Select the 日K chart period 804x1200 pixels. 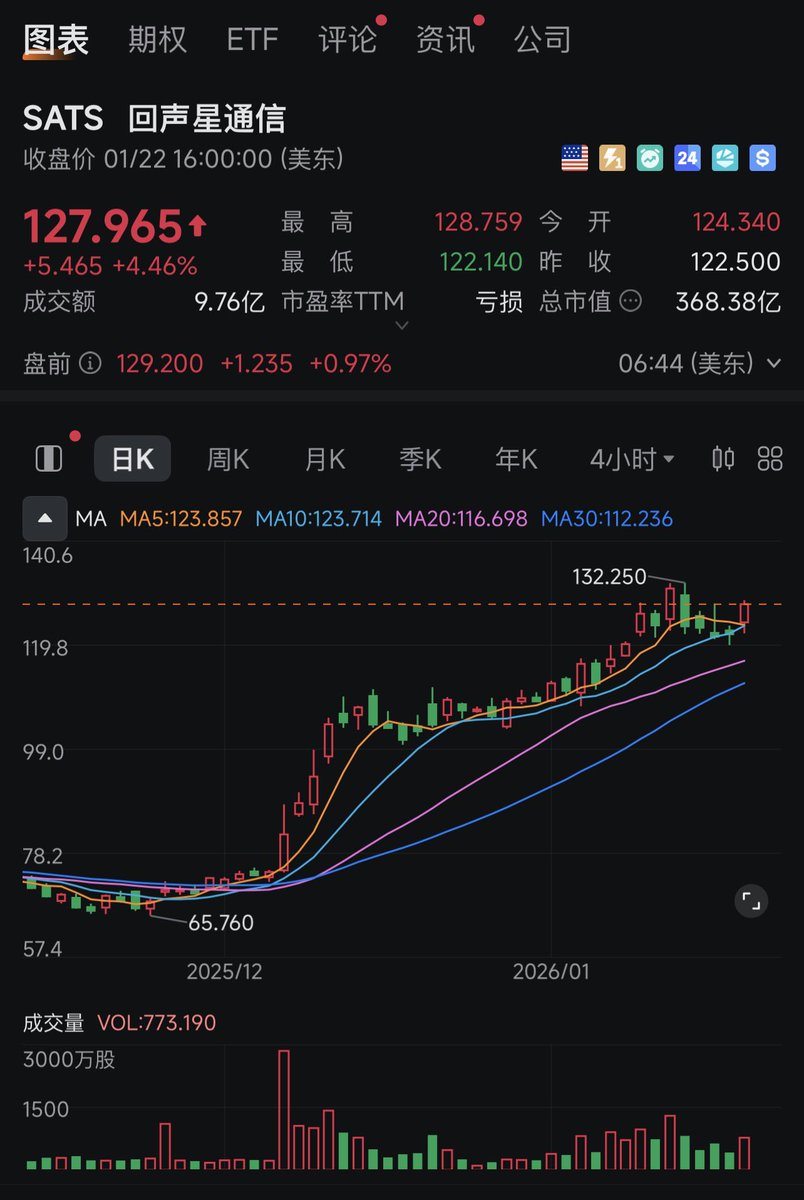133,459
